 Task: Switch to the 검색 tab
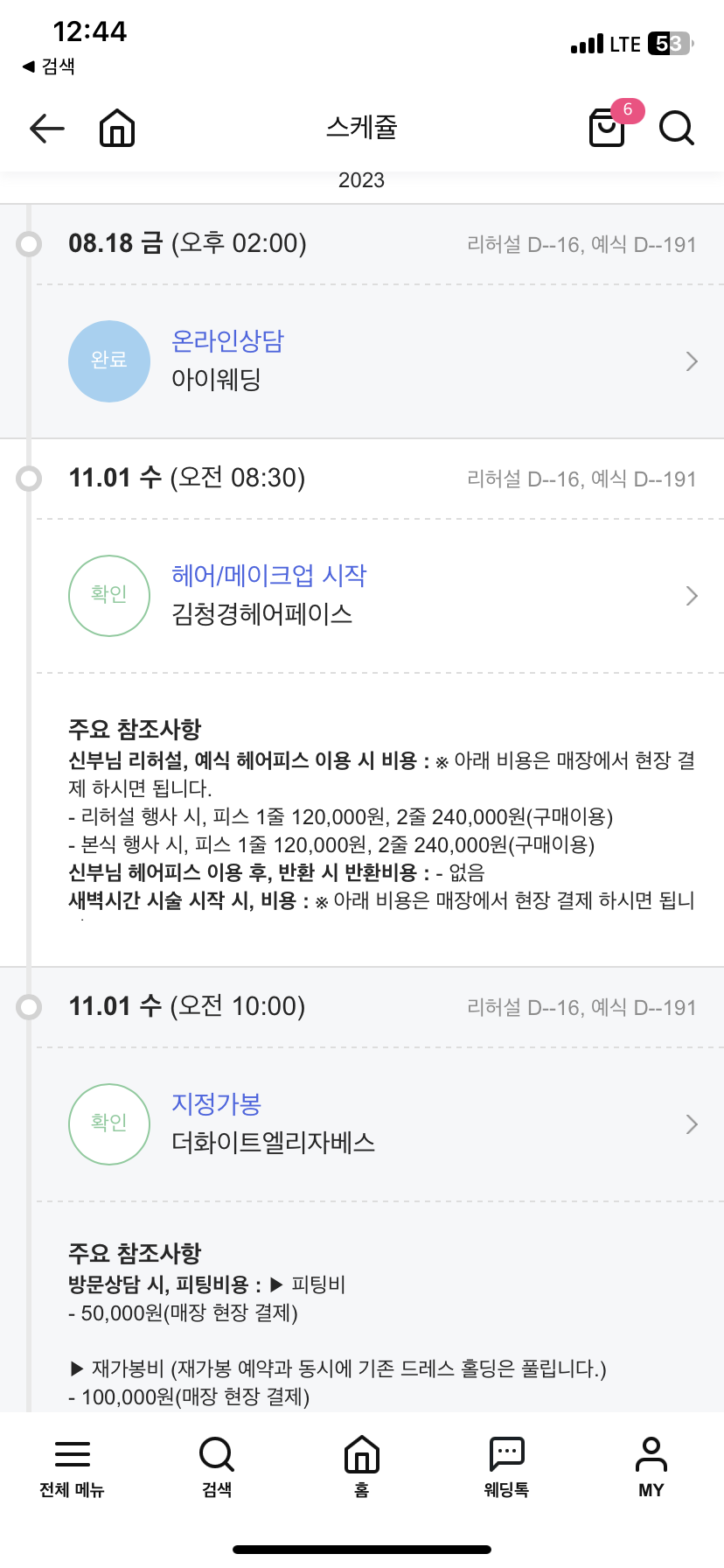(217, 1467)
